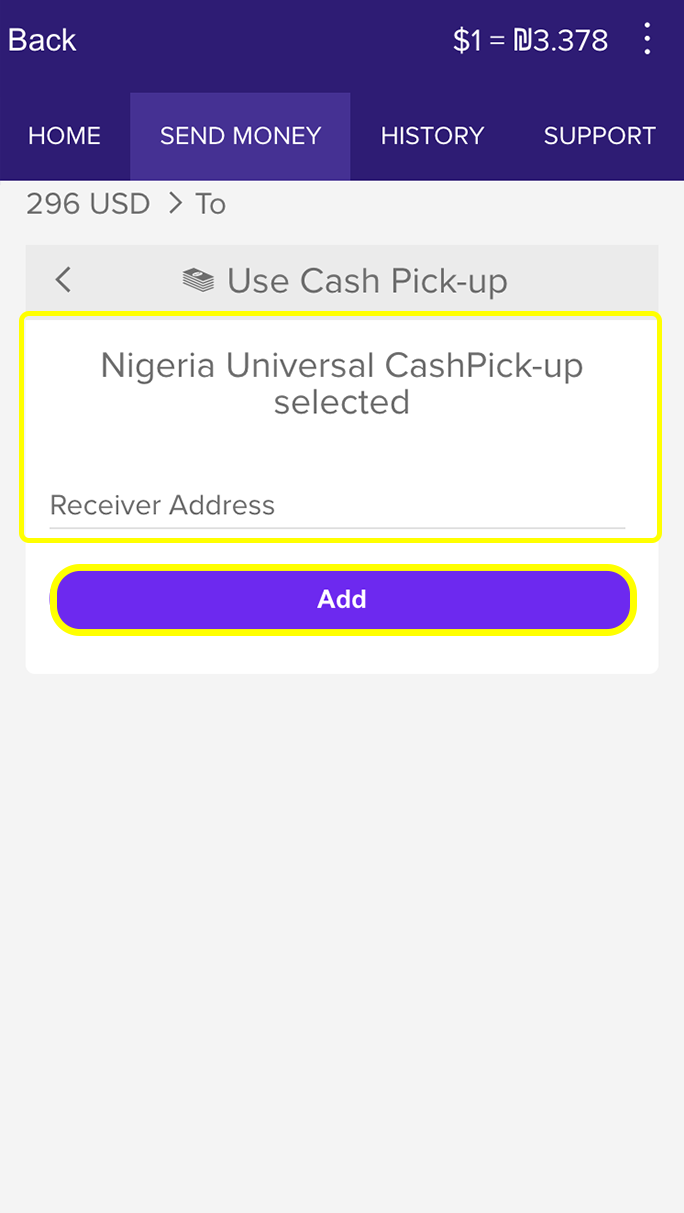684x1213 pixels.
Task: Tap the purple Add button
Action: coord(342,599)
